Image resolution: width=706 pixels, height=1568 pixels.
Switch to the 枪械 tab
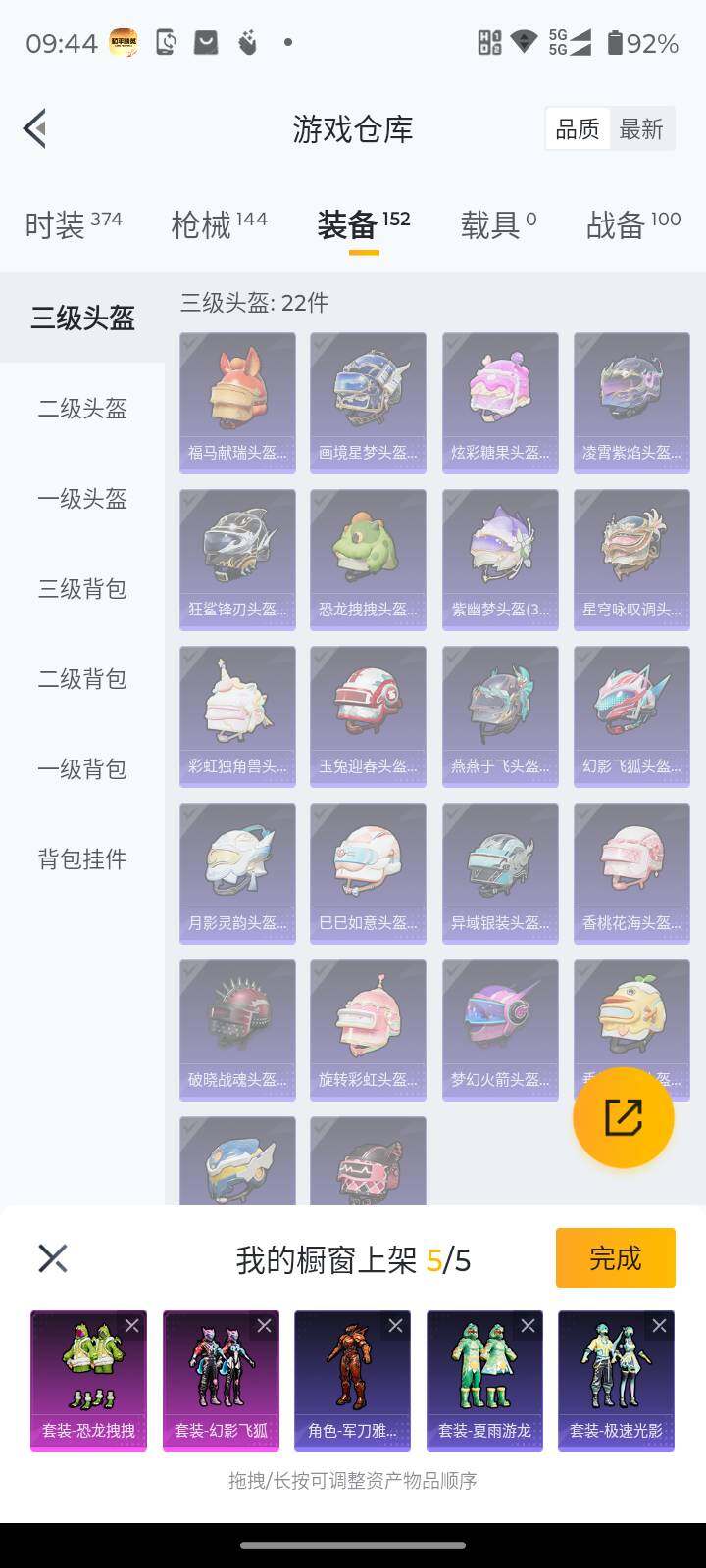pyautogui.click(x=218, y=224)
